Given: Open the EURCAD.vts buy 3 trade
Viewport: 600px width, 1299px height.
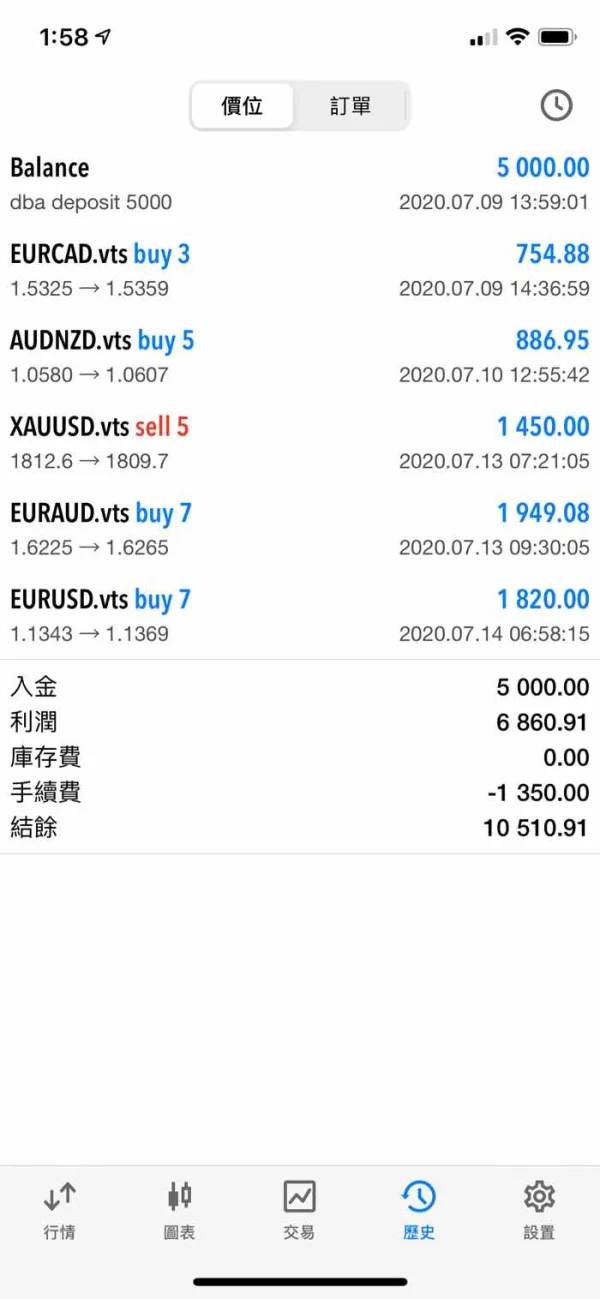Looking at the screenshot, I should [x=300, y=270].
